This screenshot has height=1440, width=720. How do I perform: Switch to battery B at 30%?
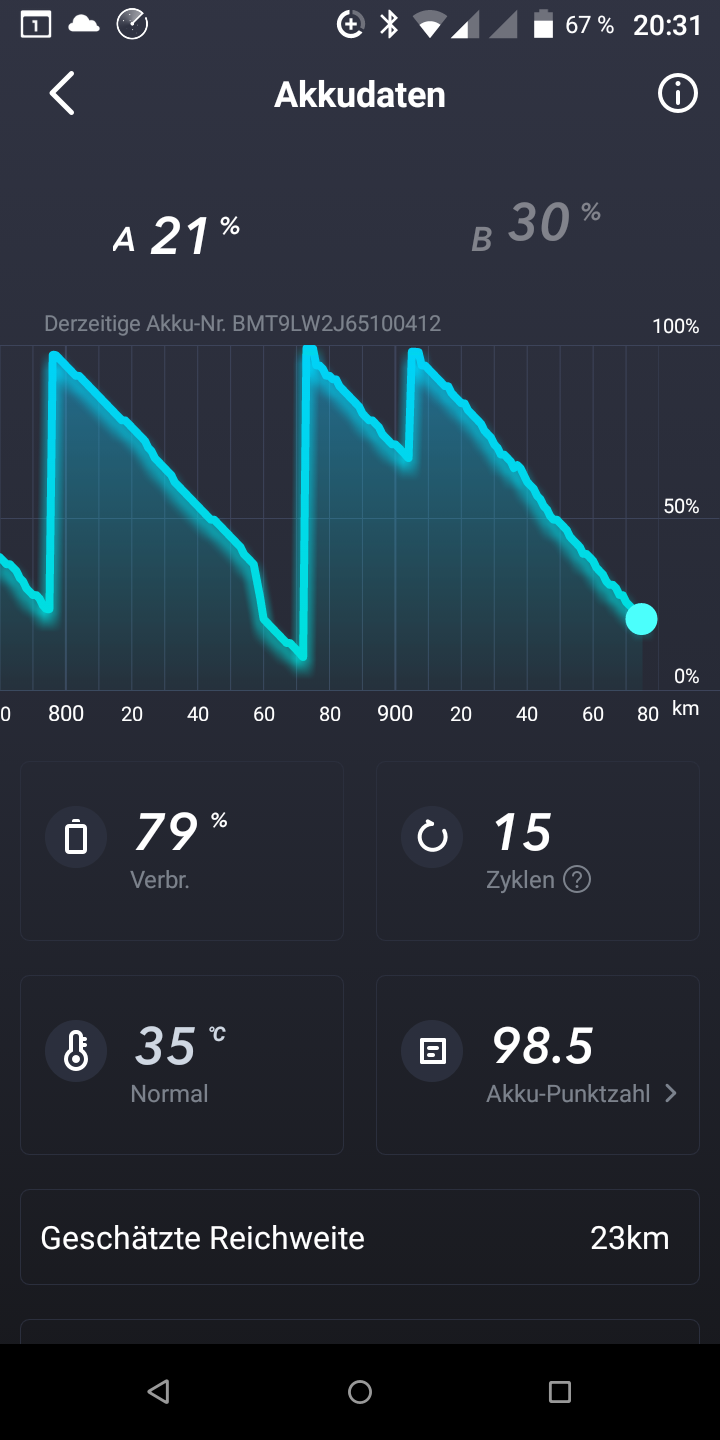click(536, 226)
